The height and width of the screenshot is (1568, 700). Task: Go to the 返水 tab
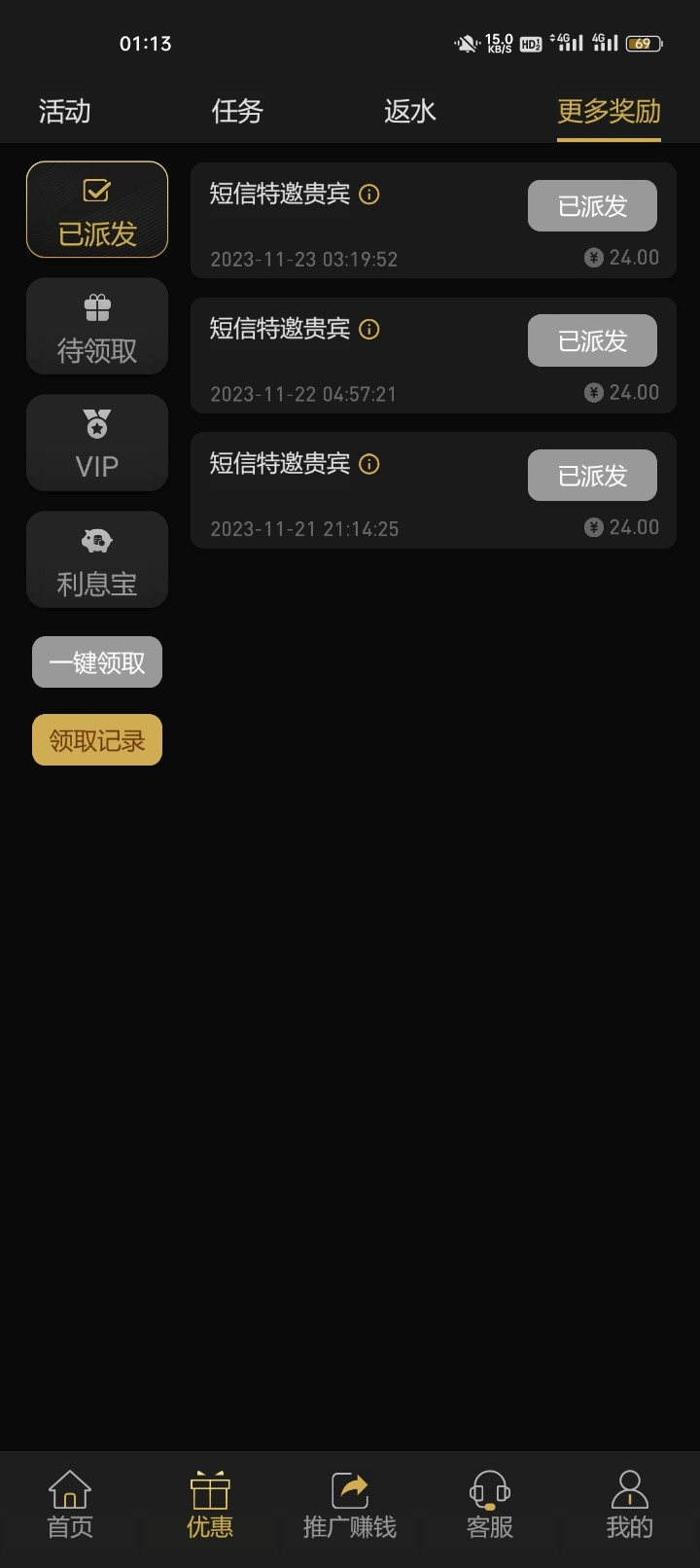pos(409,112)
